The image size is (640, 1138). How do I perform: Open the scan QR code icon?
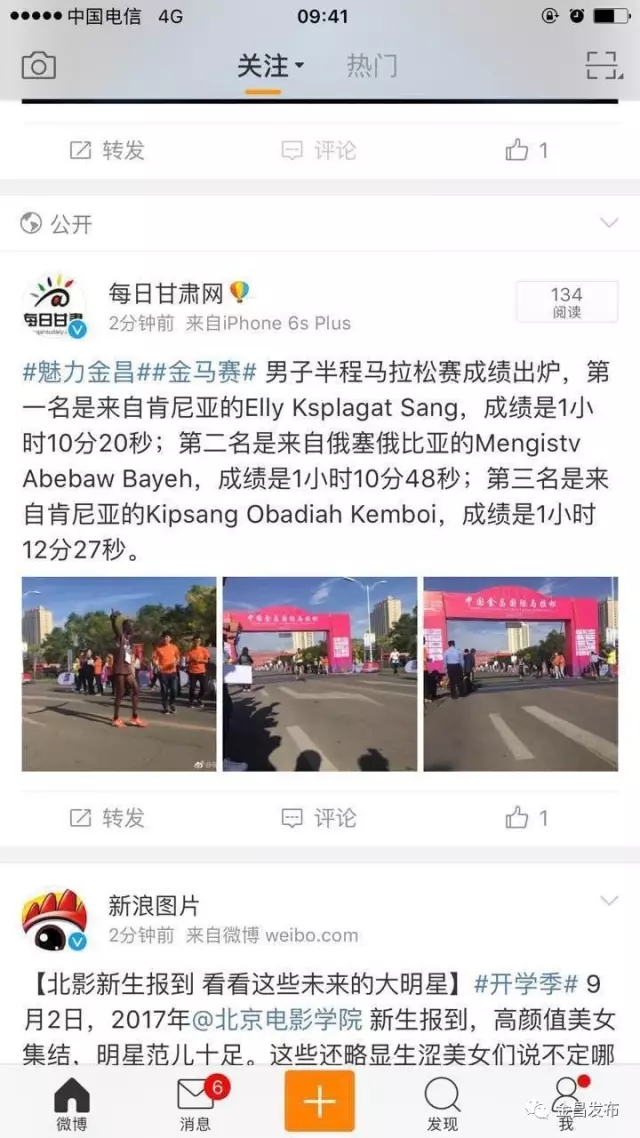[603, 66]
